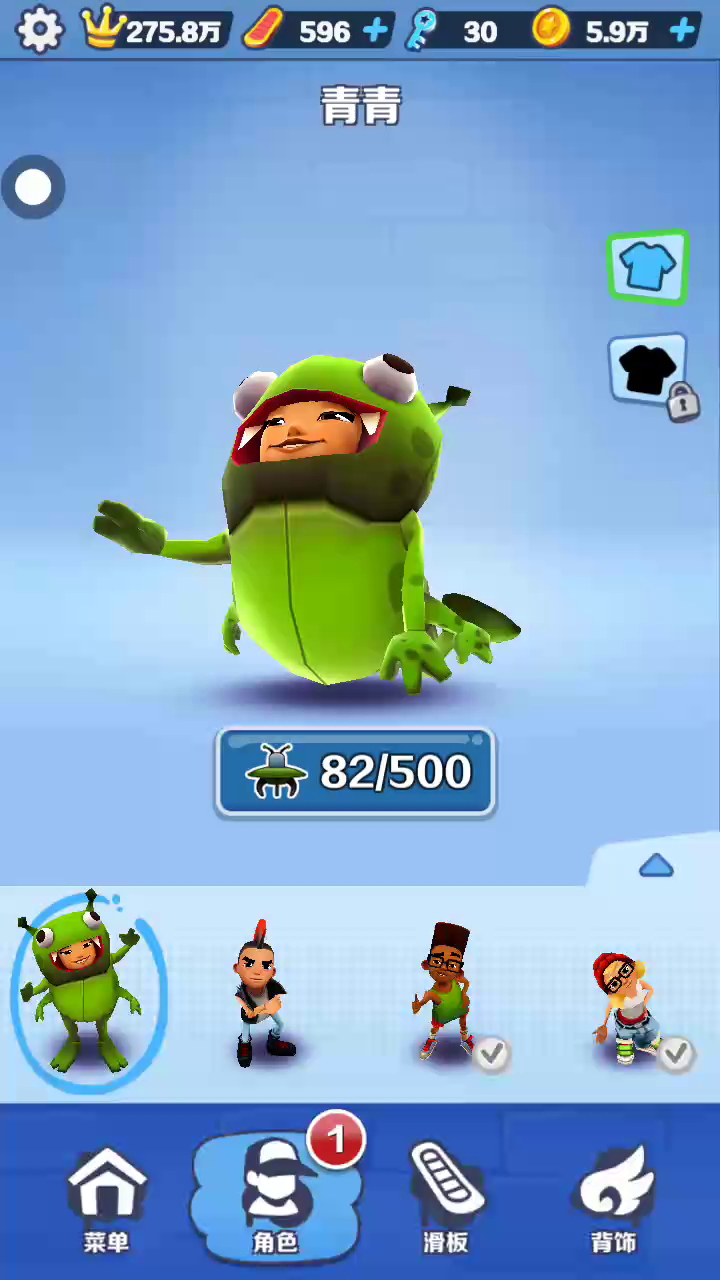Open the settings gear
This screenshot has height=1280, width=720.
tap(40, 31)
